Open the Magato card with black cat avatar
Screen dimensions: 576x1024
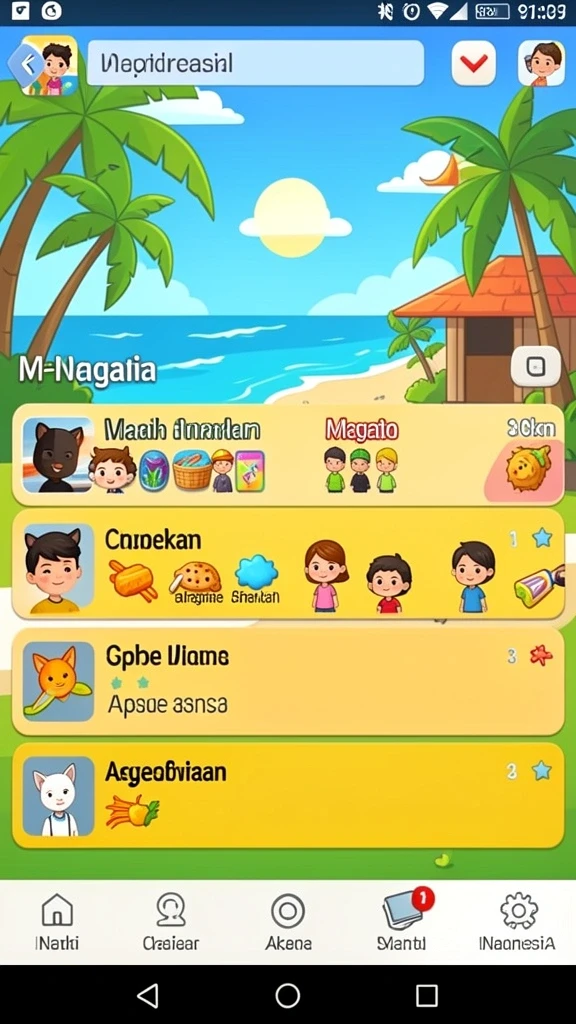point(288,455)
